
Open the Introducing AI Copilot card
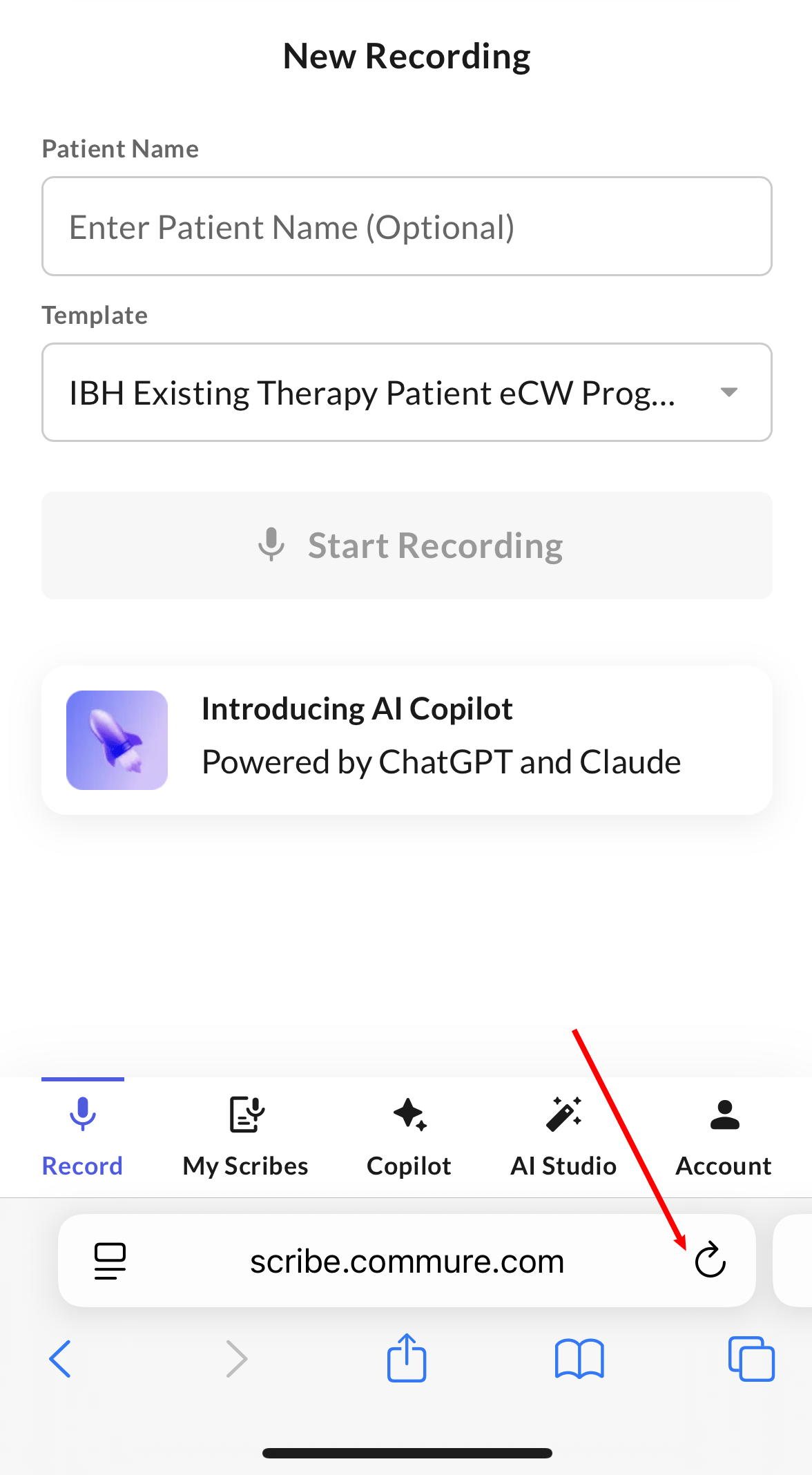click(x=407, y=740)
